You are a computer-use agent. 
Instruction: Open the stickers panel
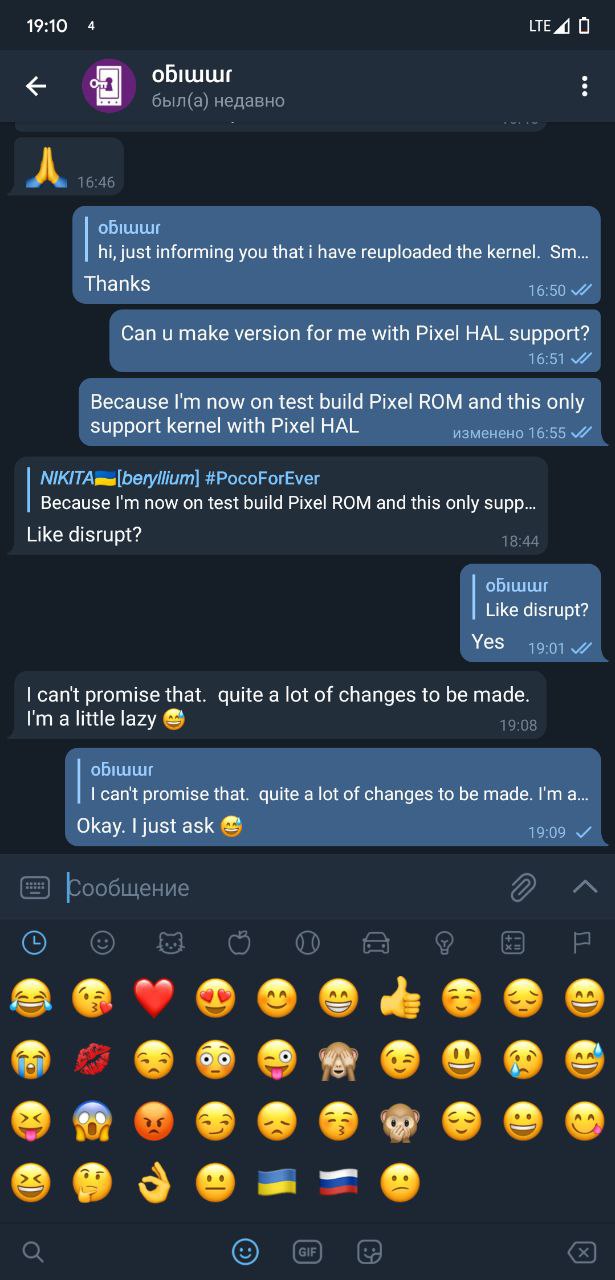(x=370, y=1251)
